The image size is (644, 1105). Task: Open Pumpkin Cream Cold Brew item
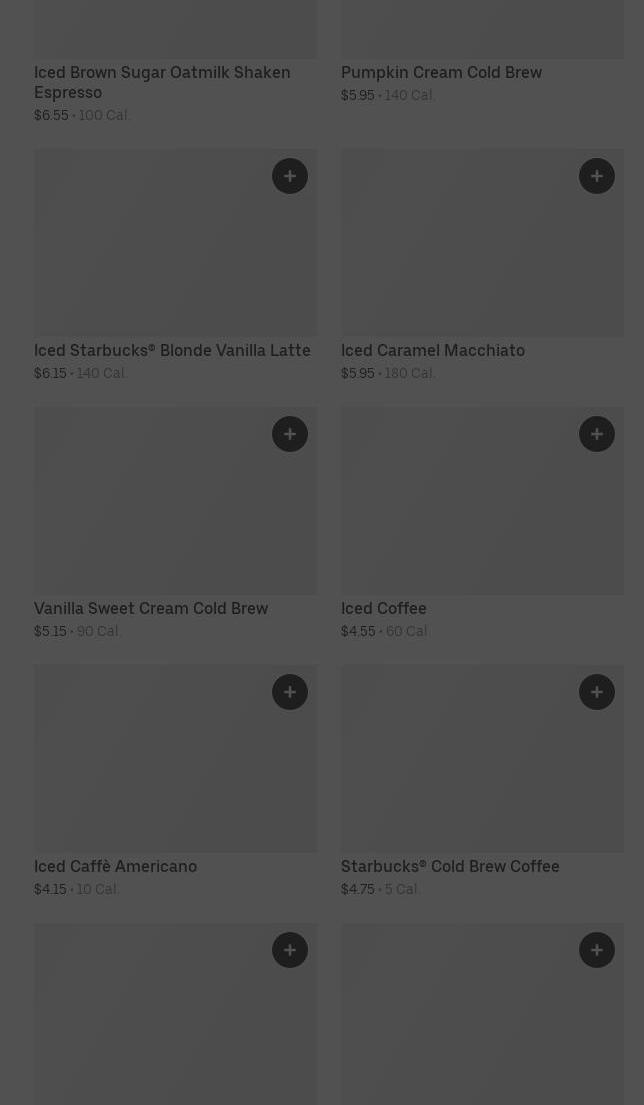pyautogui.click(x=483, y=52)
